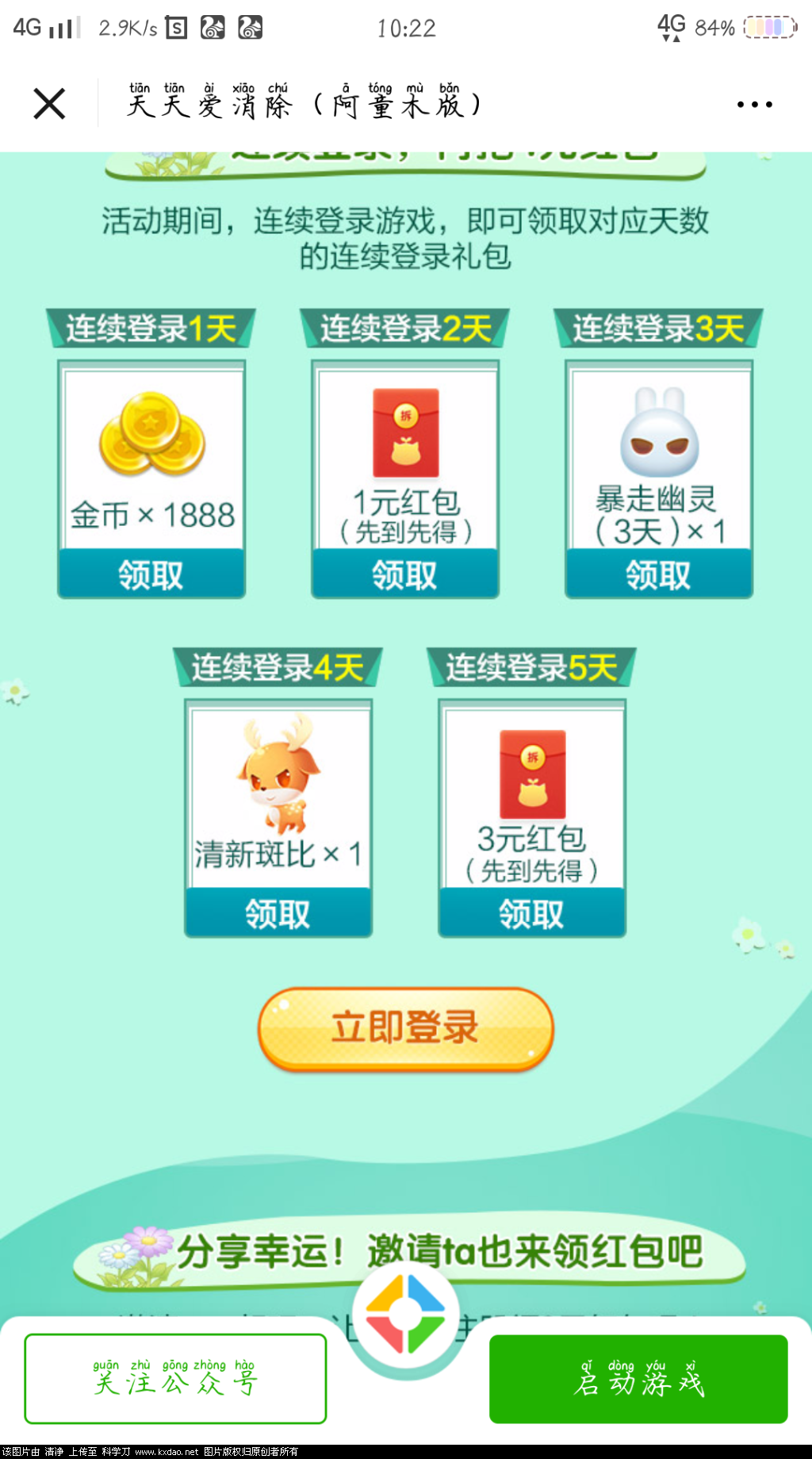Claim the 金币×1888 day-1 reward
Screen dimensions: 812x1459
(151, 574)
